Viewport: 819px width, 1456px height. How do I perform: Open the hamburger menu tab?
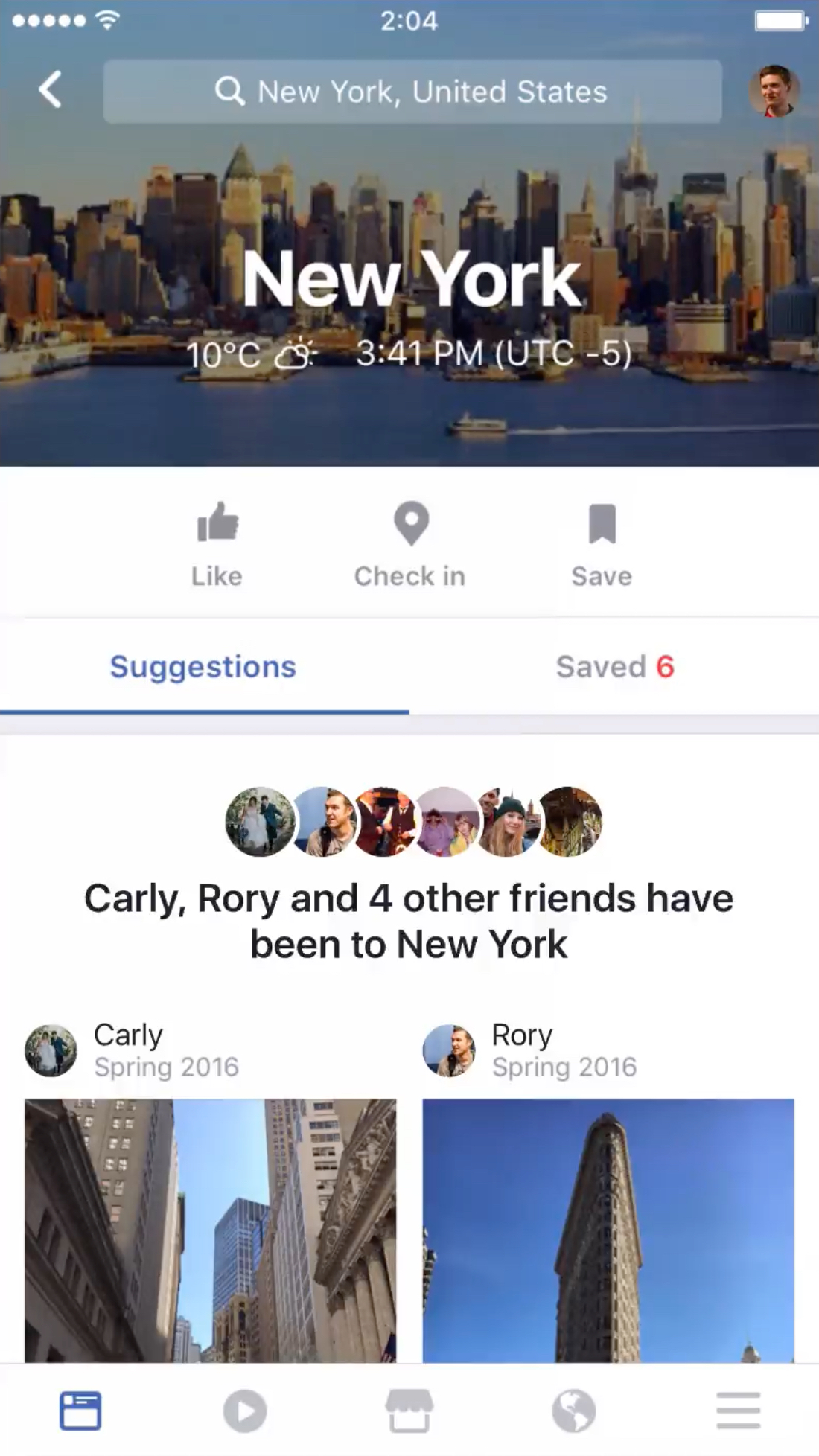738,1410
